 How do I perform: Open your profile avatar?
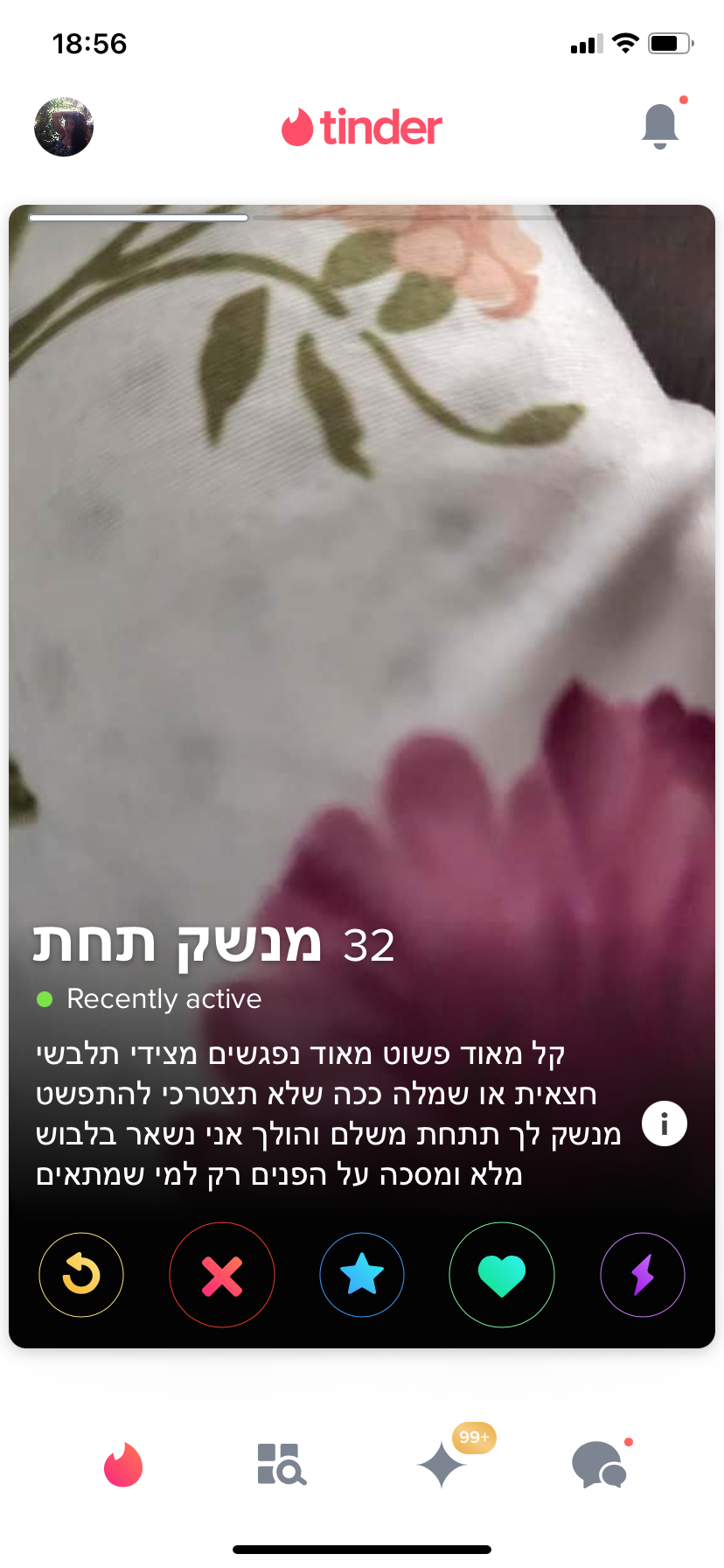click(64, 127)
